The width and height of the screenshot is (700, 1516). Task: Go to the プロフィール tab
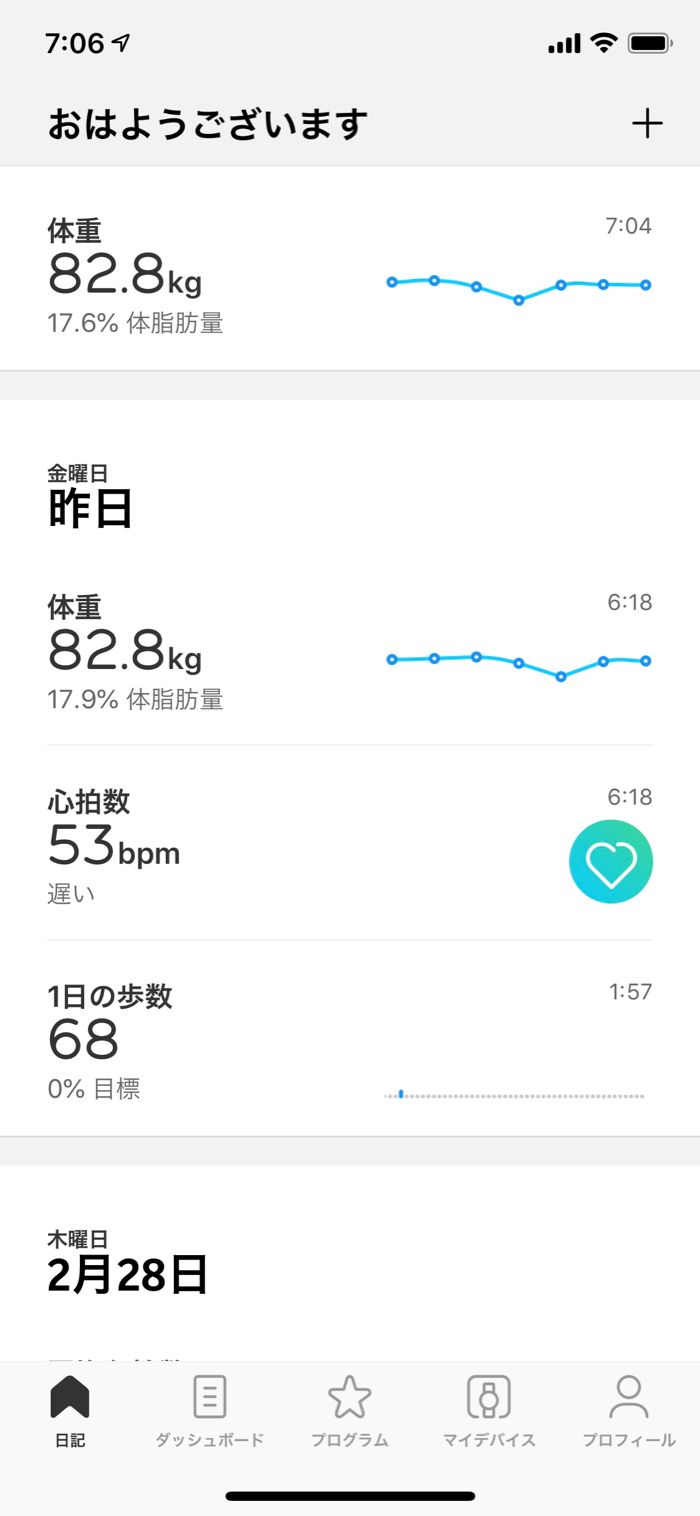pyautogui.click(x=629, y=1412)
